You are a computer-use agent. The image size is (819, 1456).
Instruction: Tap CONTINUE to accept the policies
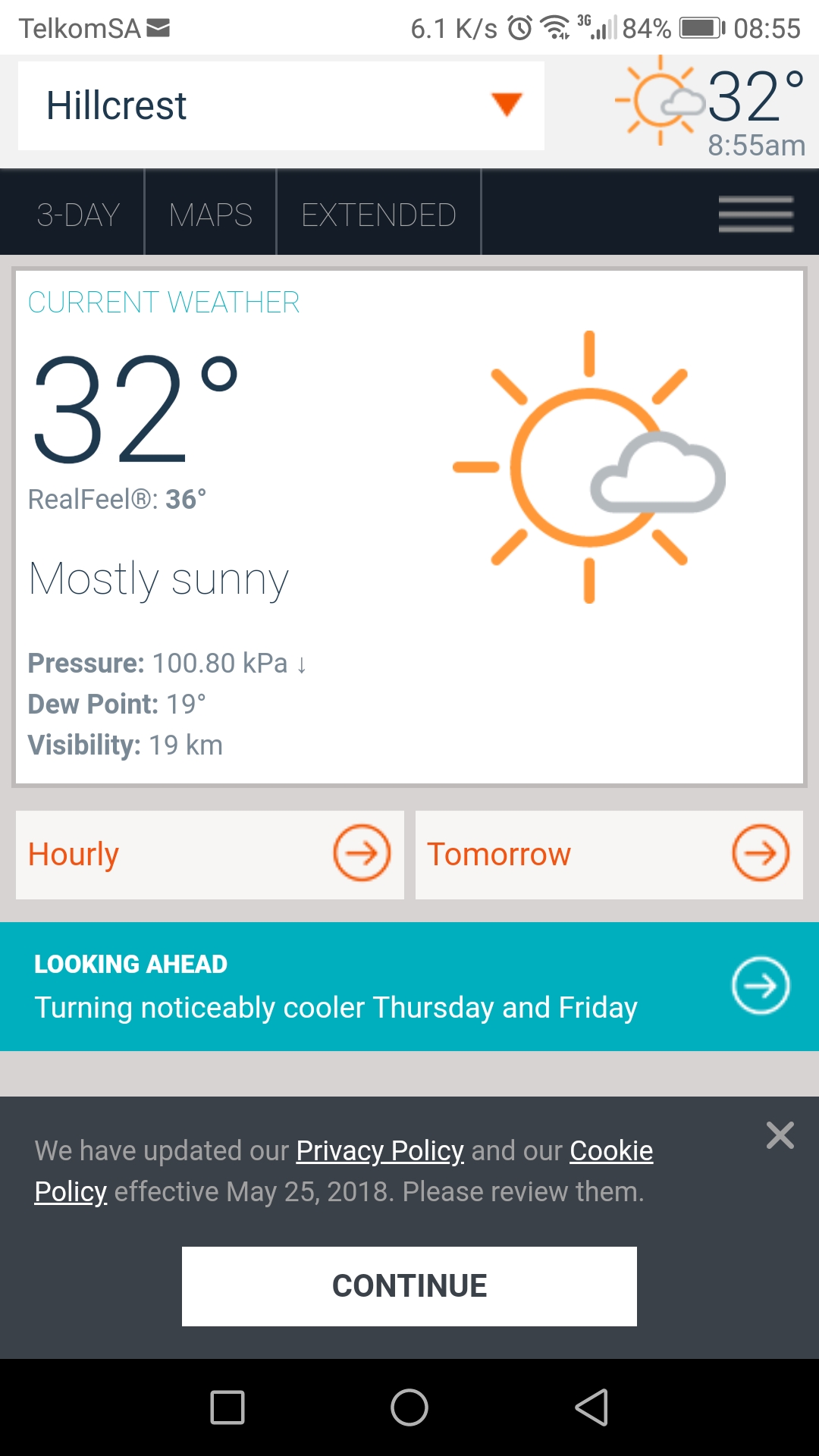pos(409,1286)
